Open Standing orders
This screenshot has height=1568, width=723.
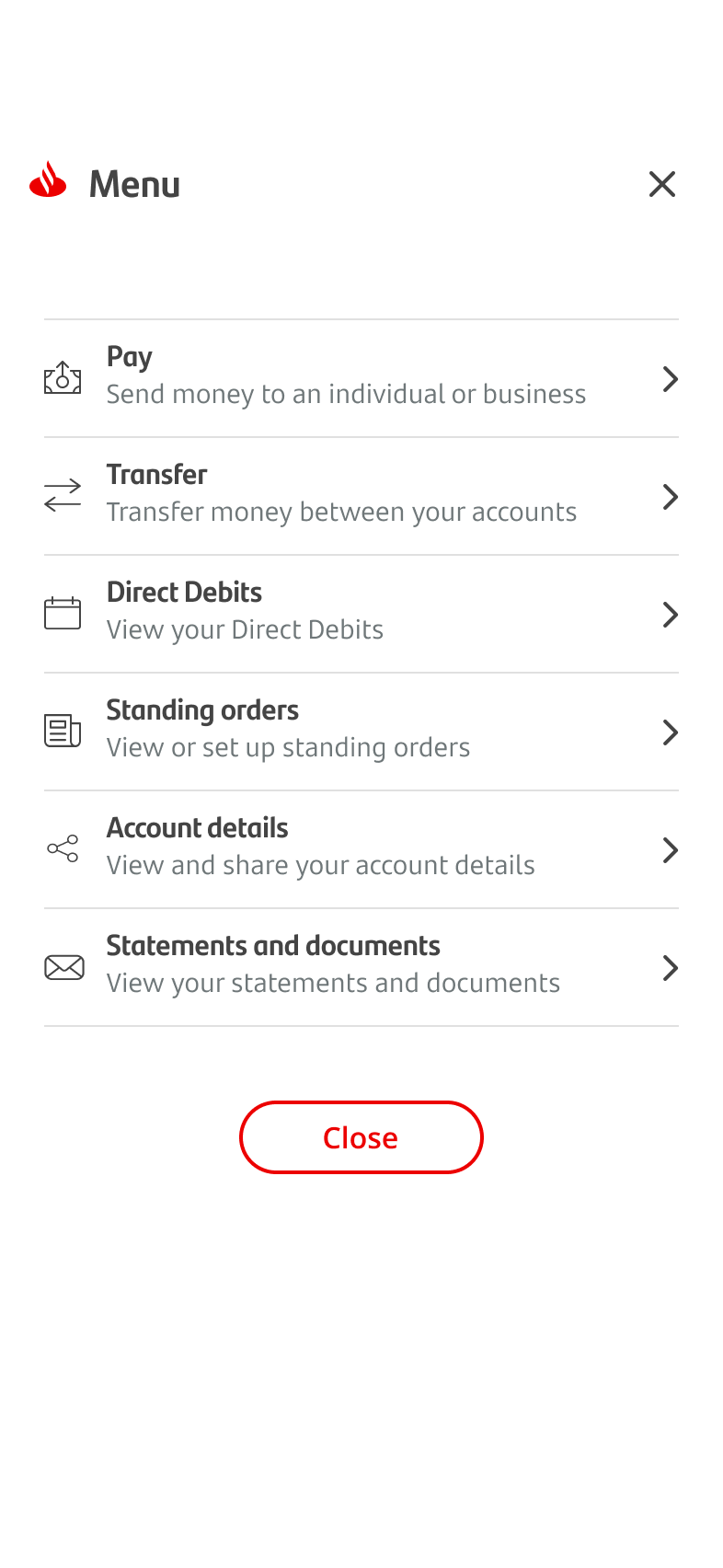[361, 732]
